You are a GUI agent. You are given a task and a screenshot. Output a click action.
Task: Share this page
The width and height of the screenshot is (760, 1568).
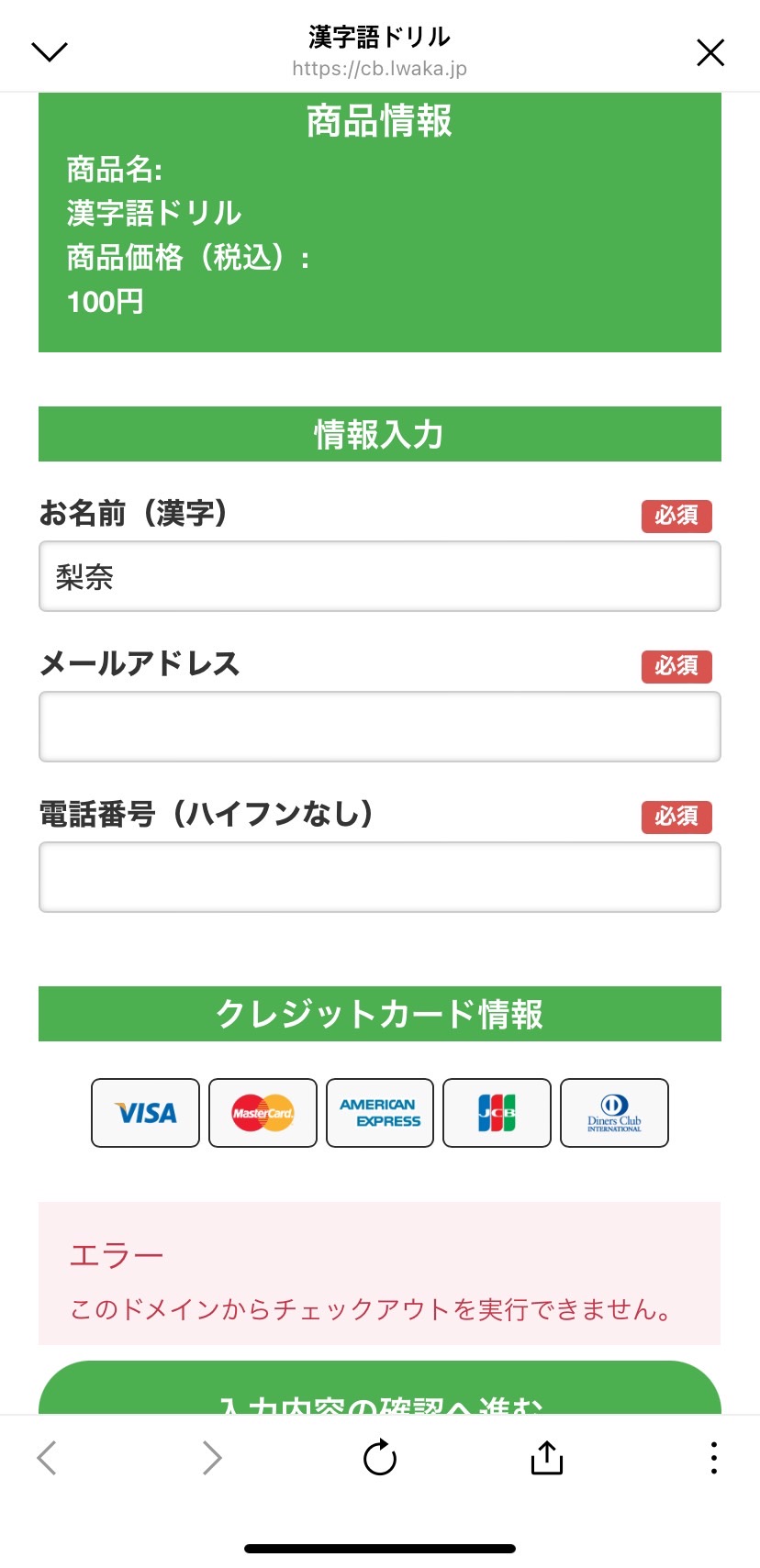coord(547,1457)
